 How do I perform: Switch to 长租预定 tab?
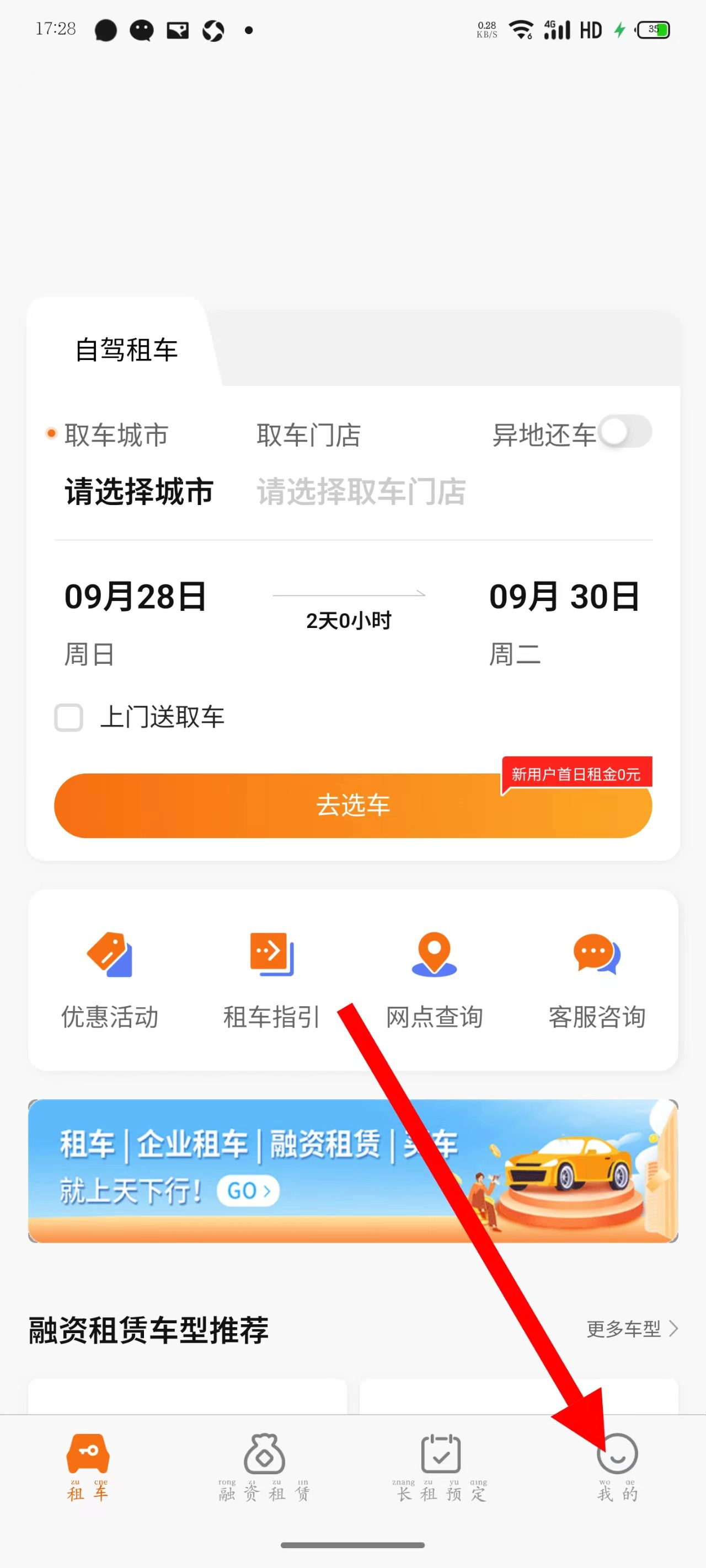441,1467
